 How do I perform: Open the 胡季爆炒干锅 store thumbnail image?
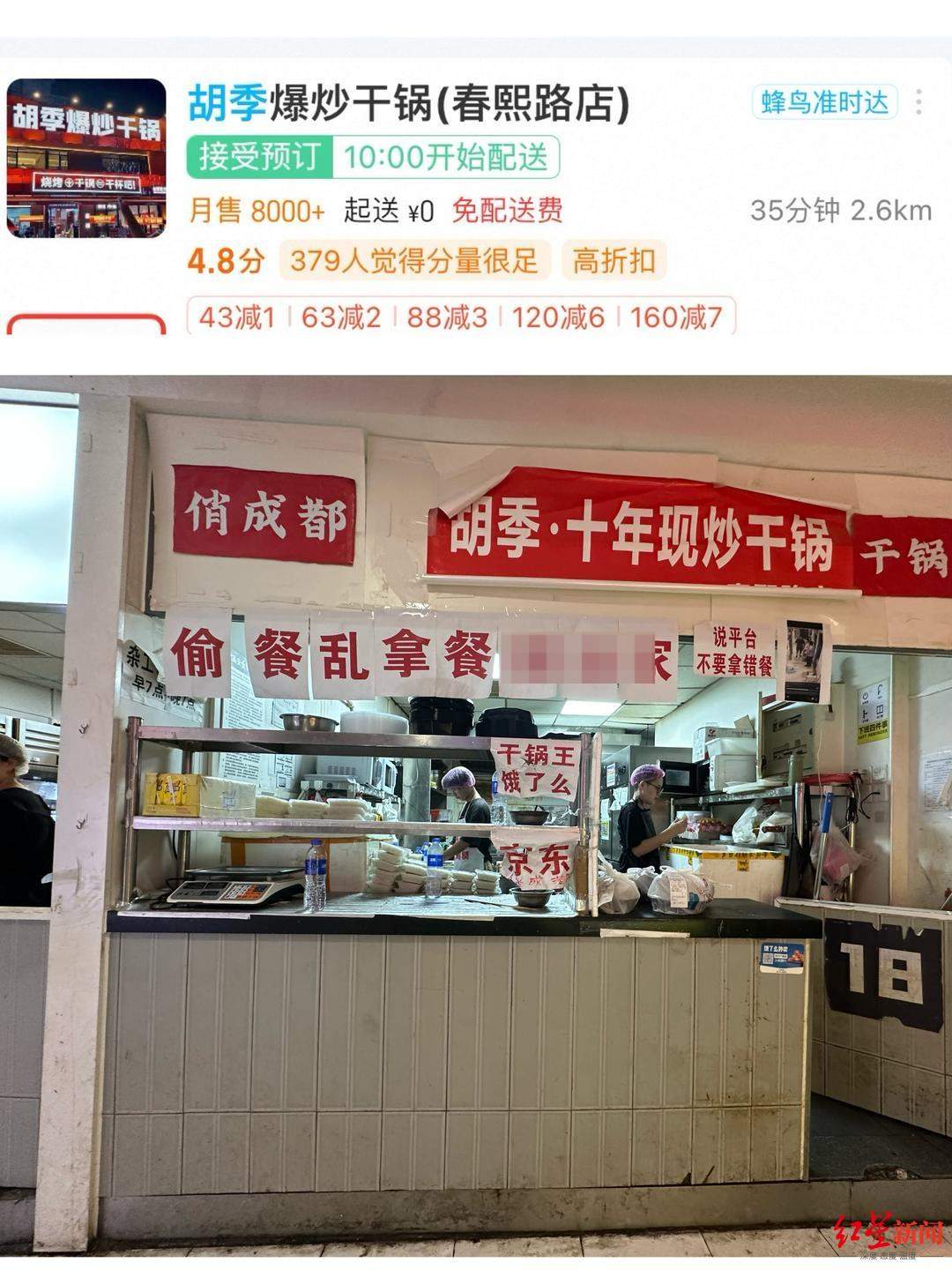pos(88,159)
